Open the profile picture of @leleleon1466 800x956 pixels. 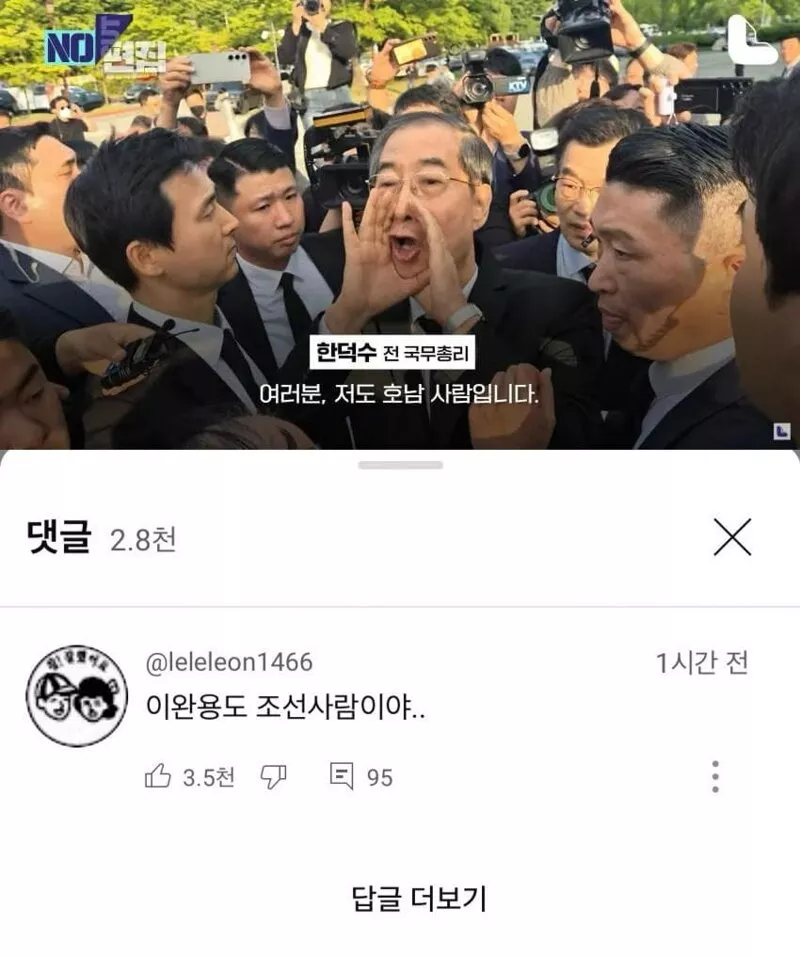point(77,696)
